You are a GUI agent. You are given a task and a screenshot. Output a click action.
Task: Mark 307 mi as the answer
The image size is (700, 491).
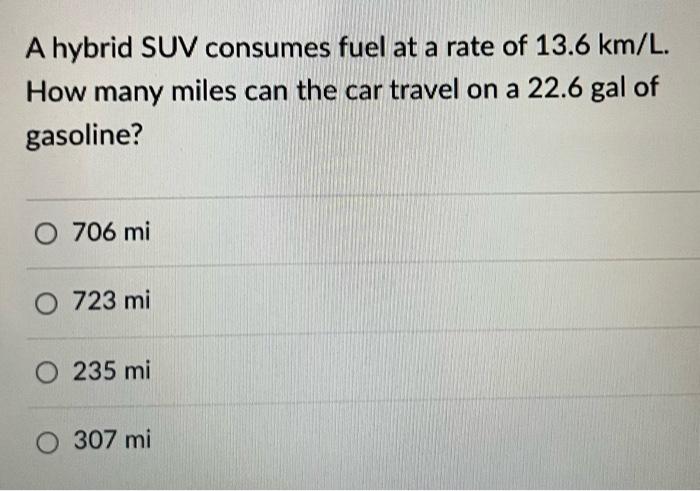(x=50, y=439)
